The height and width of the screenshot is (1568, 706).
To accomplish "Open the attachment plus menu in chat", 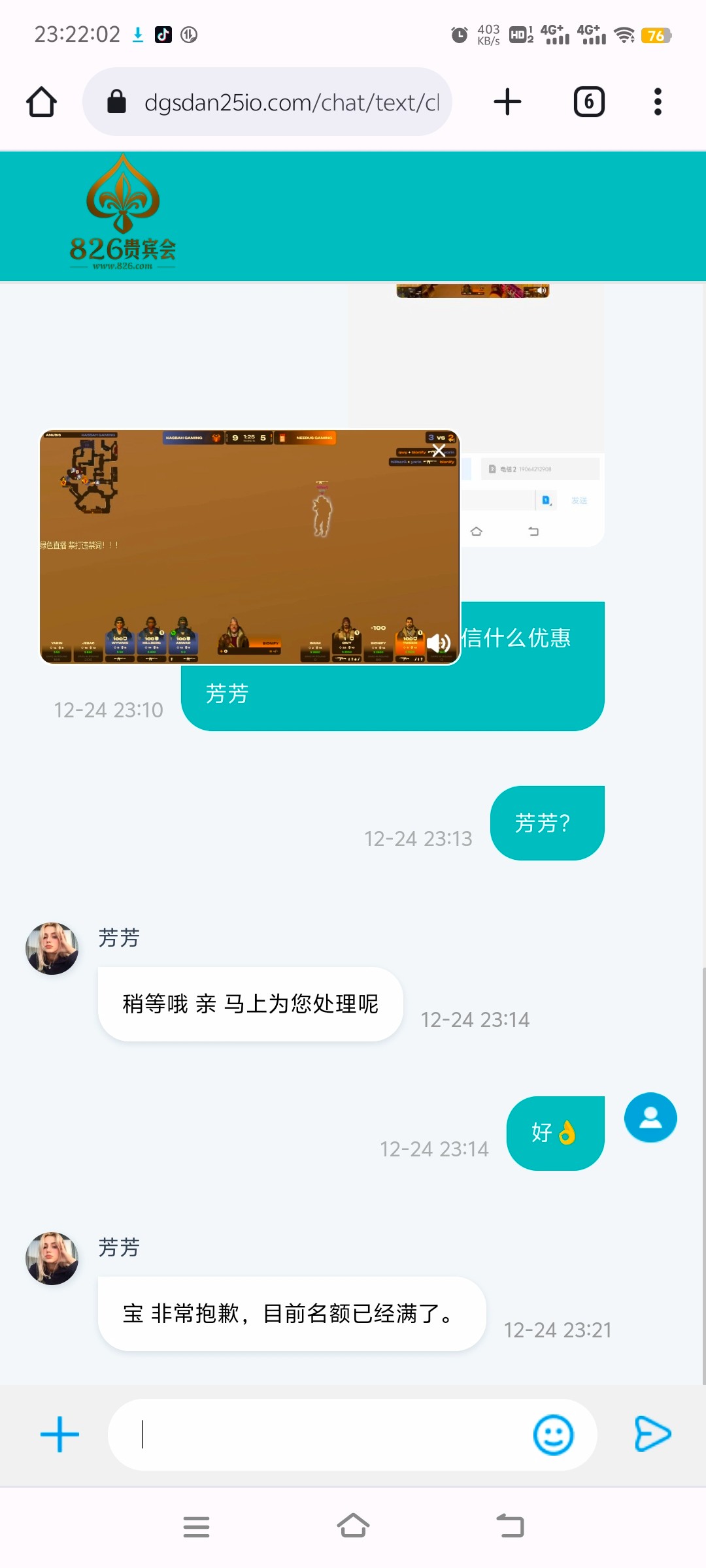I will [x=59, y=1435].
